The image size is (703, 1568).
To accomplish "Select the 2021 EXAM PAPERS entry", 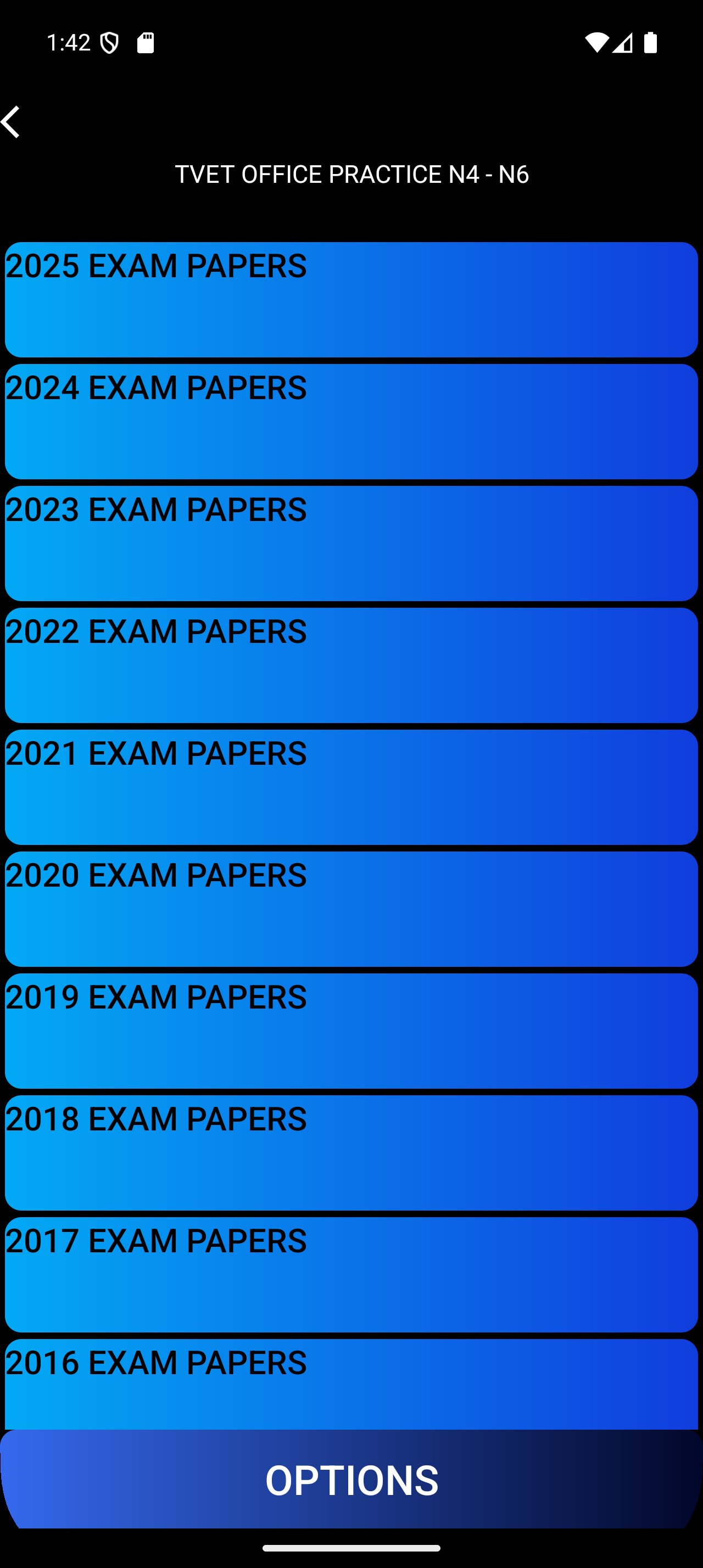I will (351, 787).
